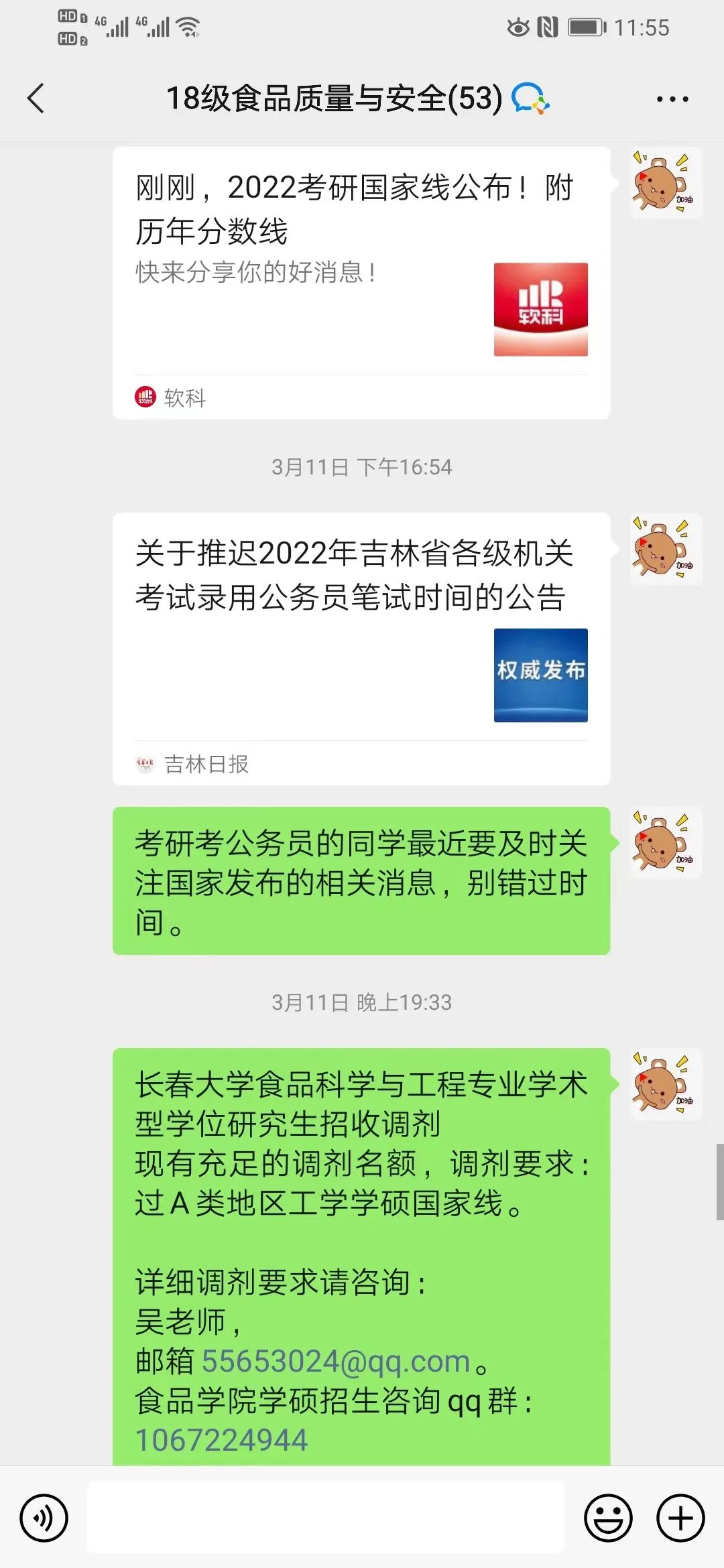Open the 吉林省公务员笔试 announcement card
The image size is (724, 1568).
click(x=361, y=647)
